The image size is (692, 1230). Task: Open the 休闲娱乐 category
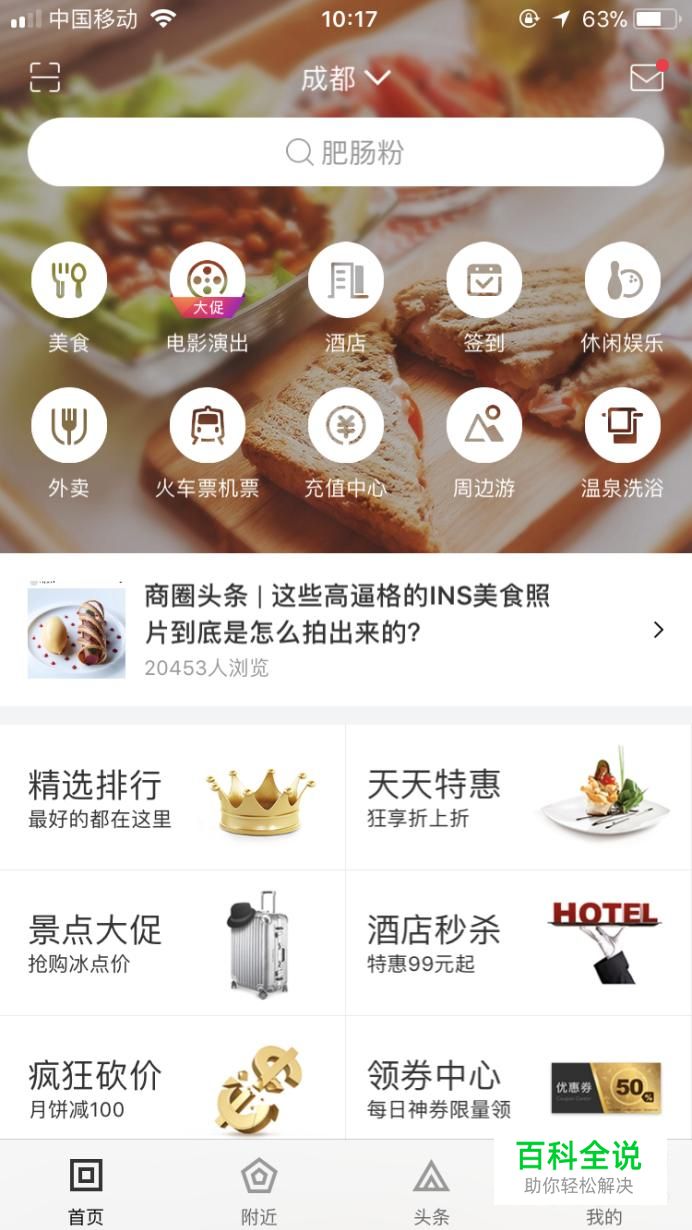[x=622, y=297]
